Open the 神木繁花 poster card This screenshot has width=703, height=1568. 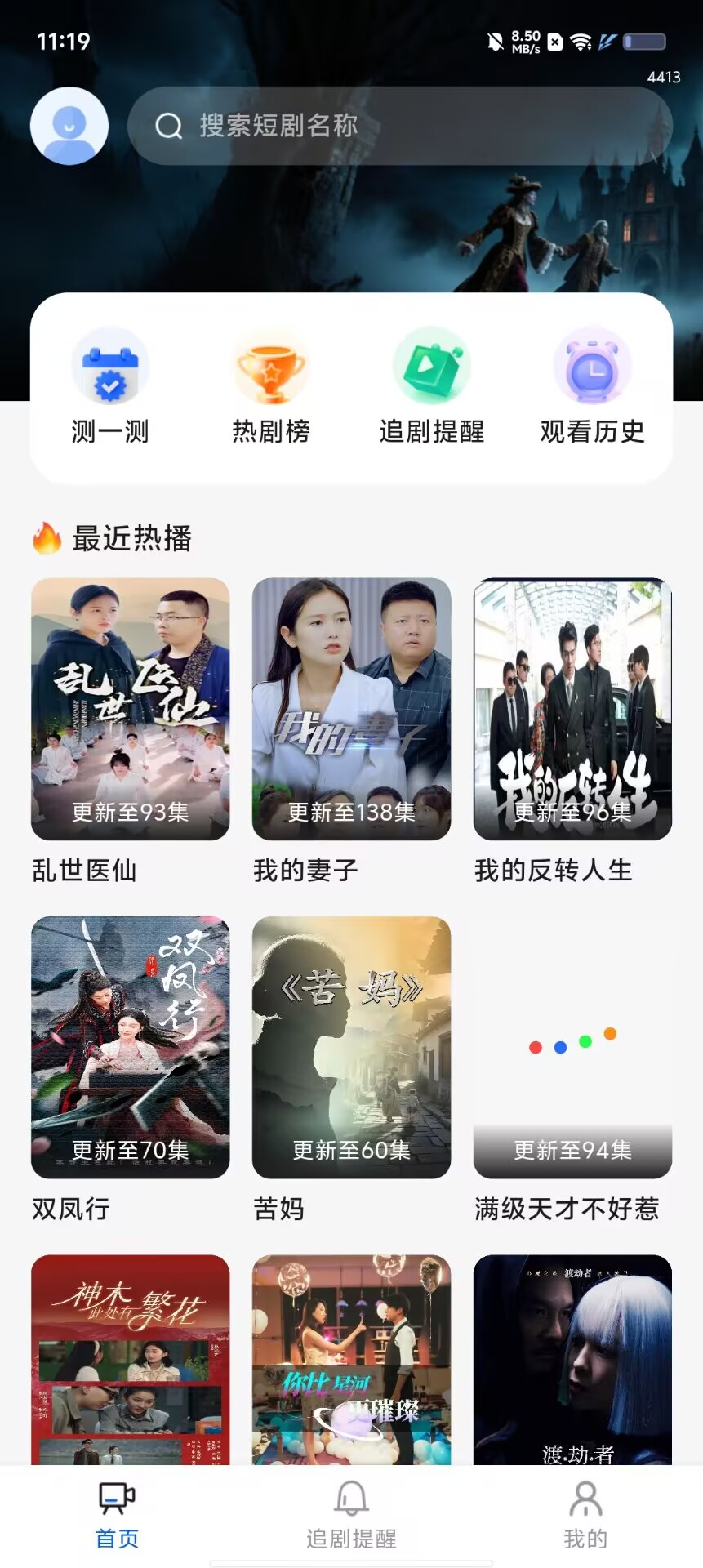pos(131,1360)
